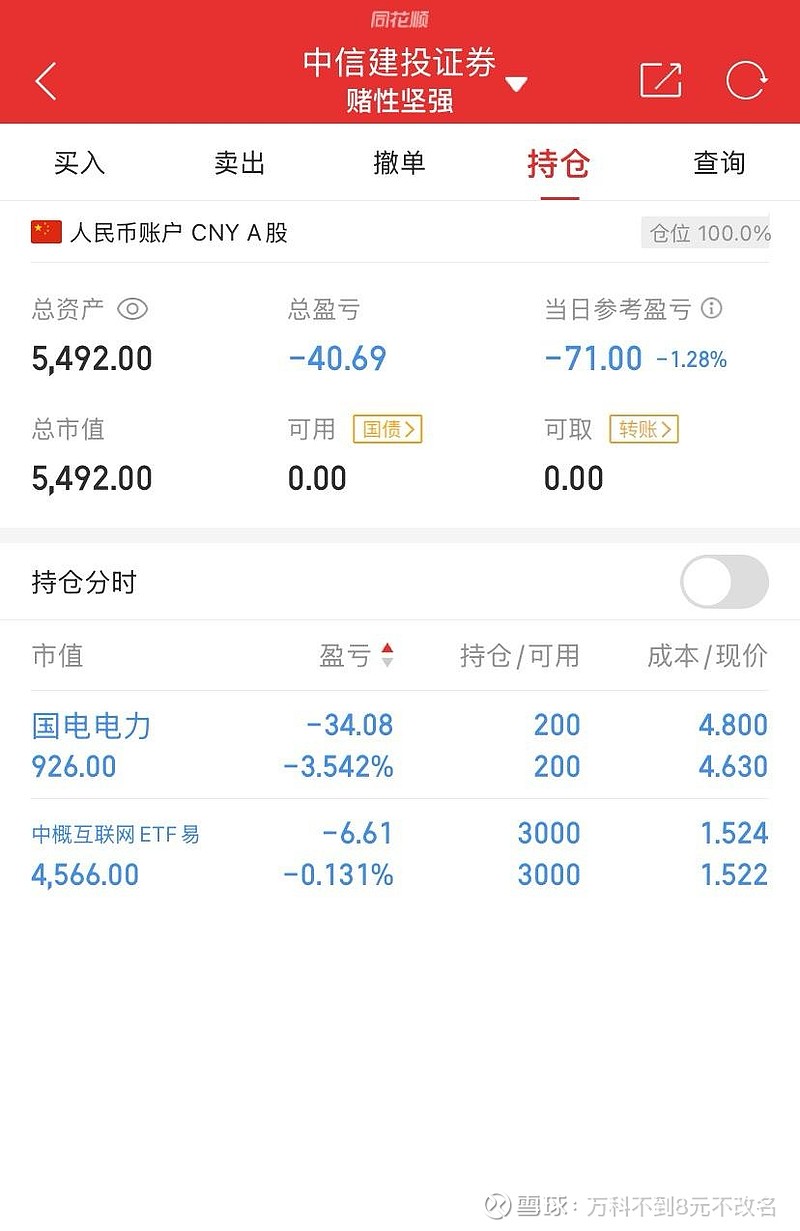The image size is (800, 1231).
Task: Hide total assets with the eye icon
Action: (x=132, y=309)
